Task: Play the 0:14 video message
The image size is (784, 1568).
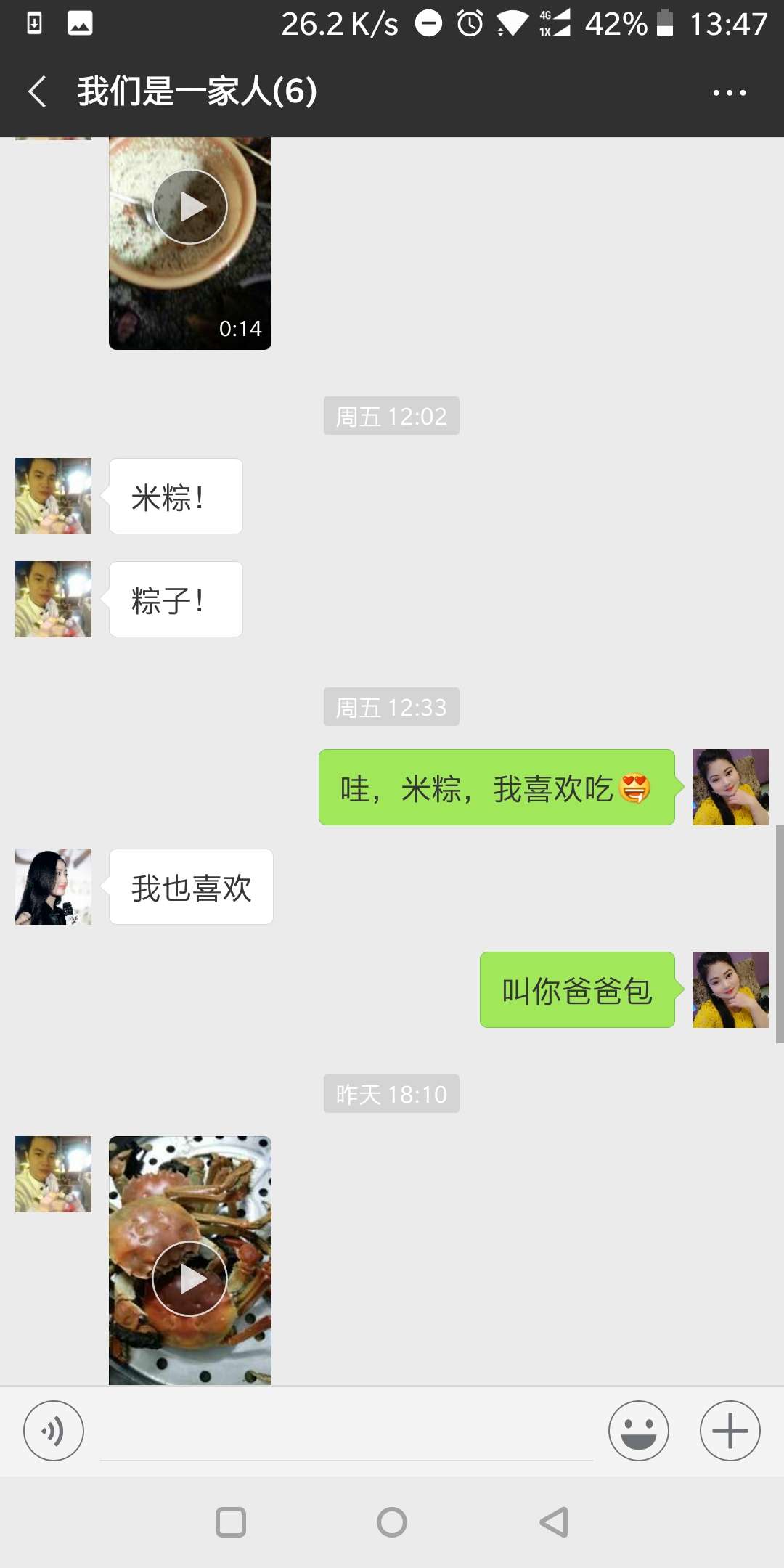Action: (x=189, y=206)
